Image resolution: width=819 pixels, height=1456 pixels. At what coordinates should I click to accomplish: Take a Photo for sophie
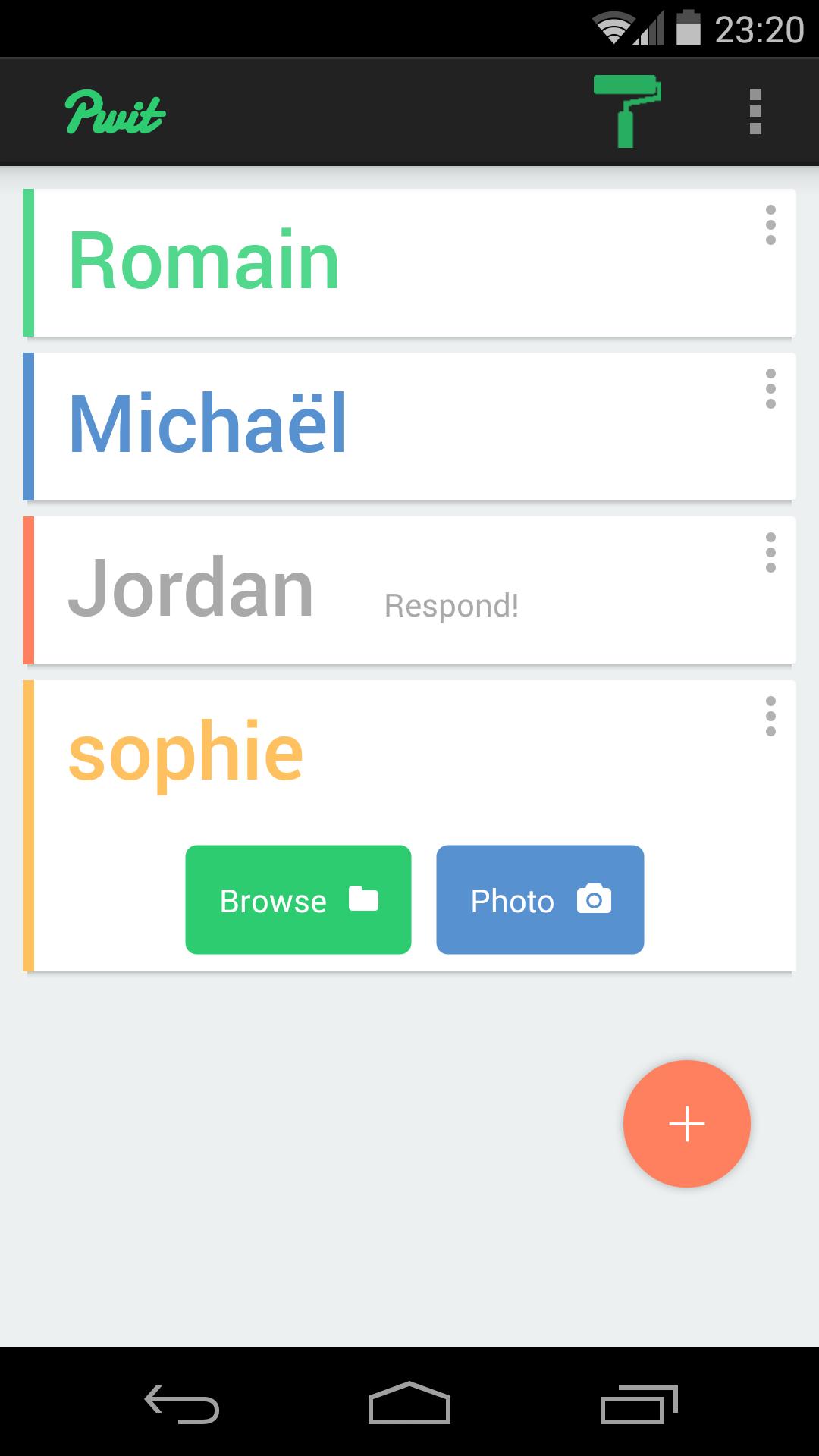(x=540, y=900)
